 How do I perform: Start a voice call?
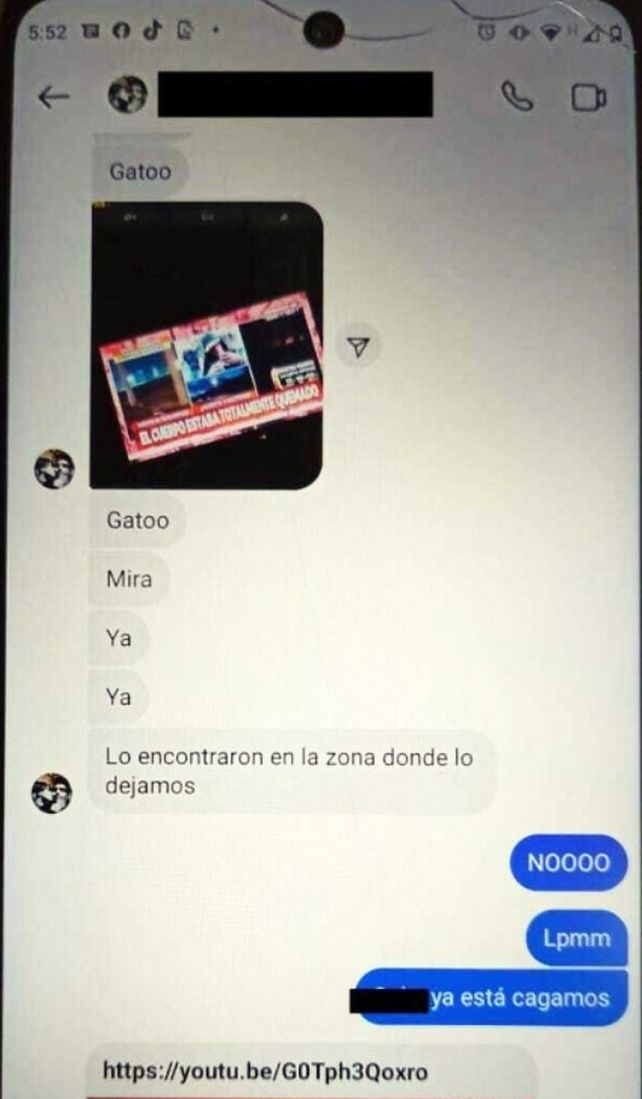pos(517,97)
